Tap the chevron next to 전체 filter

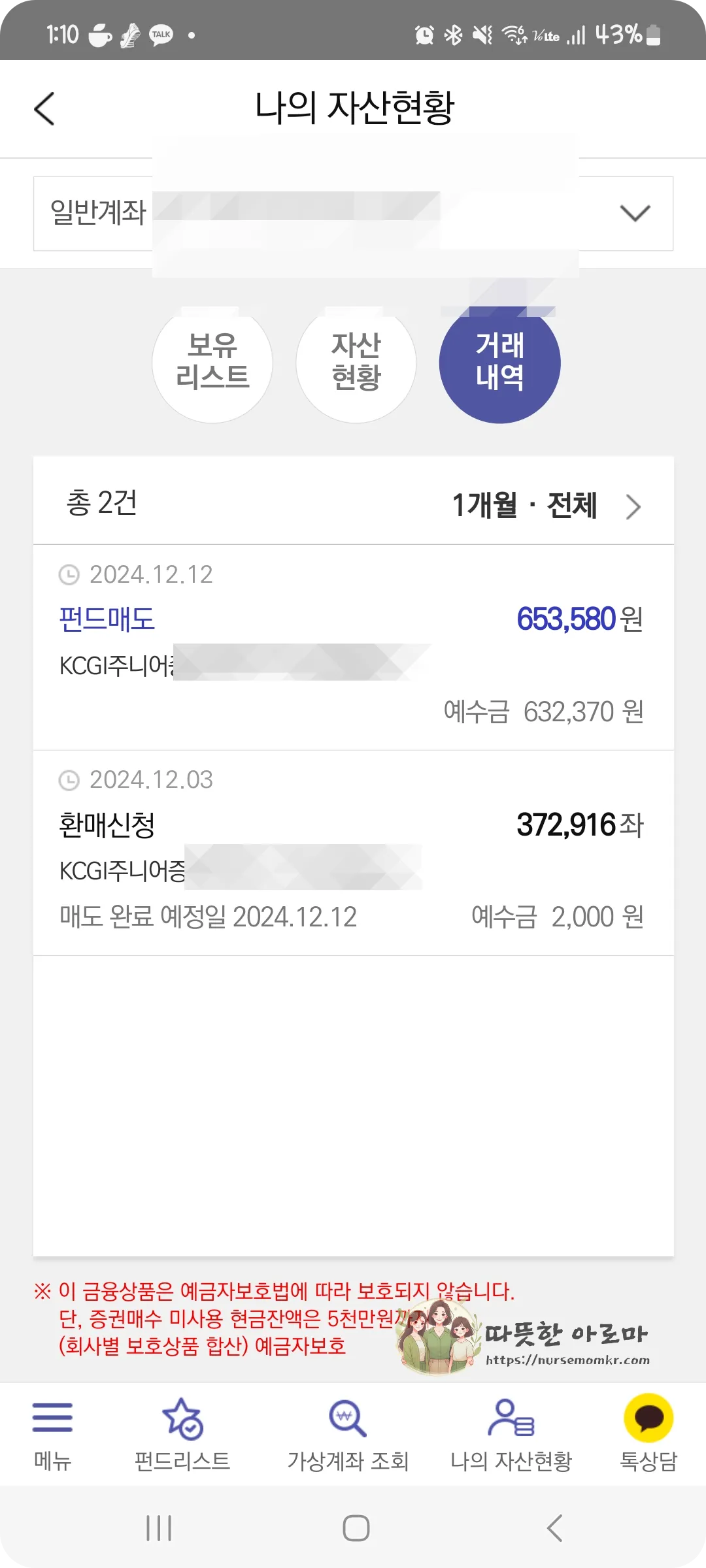coord(632,506)
